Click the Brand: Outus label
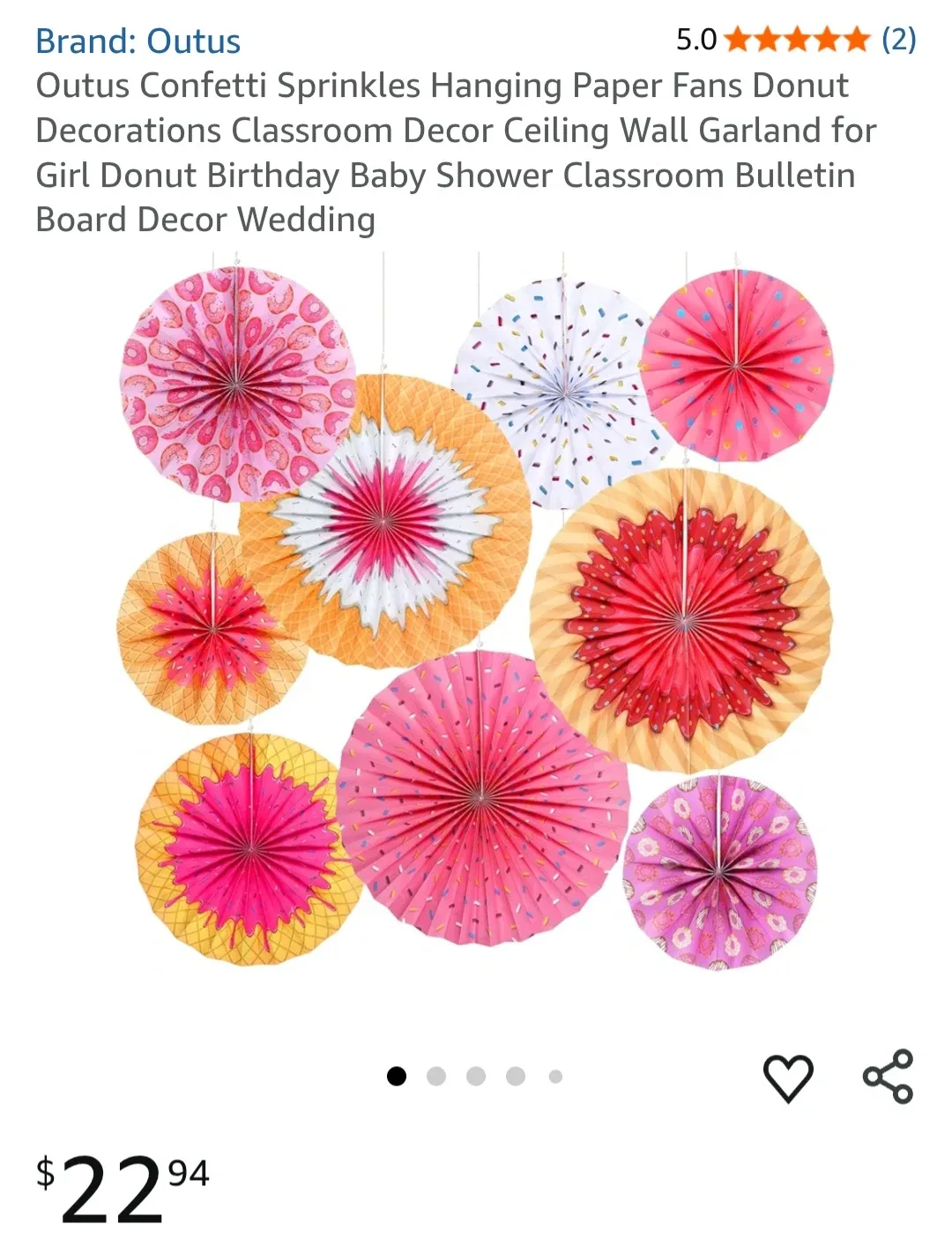Viewport: 952px width, 1254px height. (137, 41)
